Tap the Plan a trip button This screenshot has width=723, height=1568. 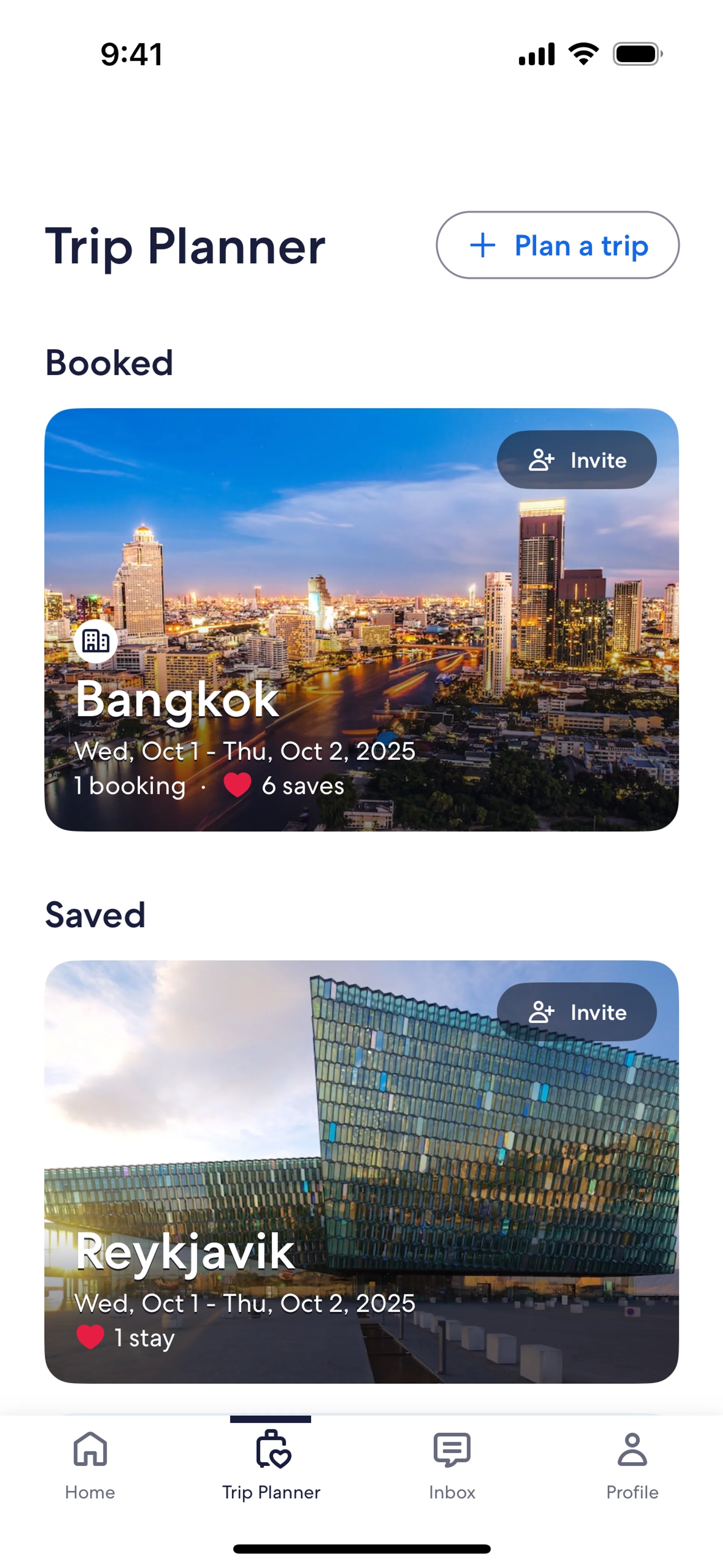point(557,245)
